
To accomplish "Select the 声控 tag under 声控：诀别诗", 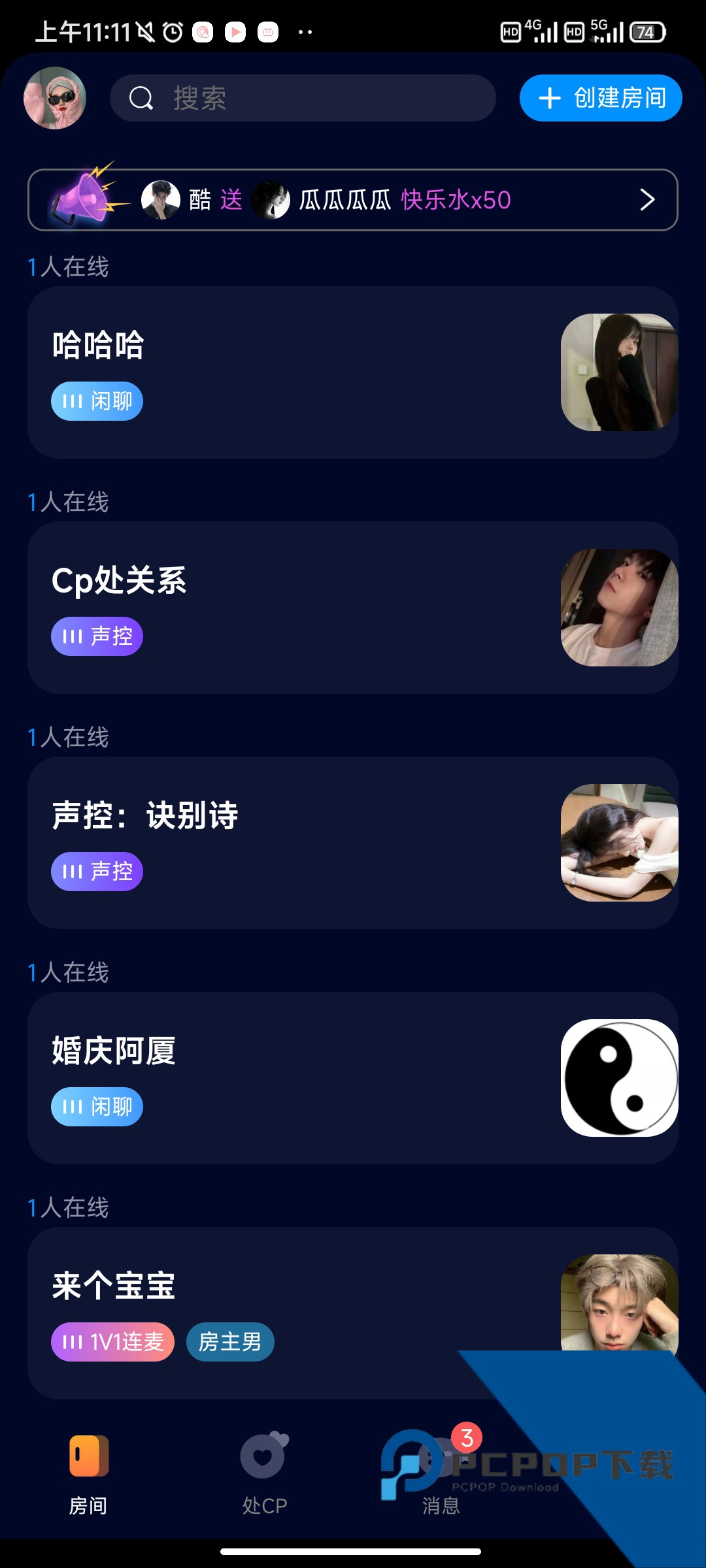I will 97,872.
